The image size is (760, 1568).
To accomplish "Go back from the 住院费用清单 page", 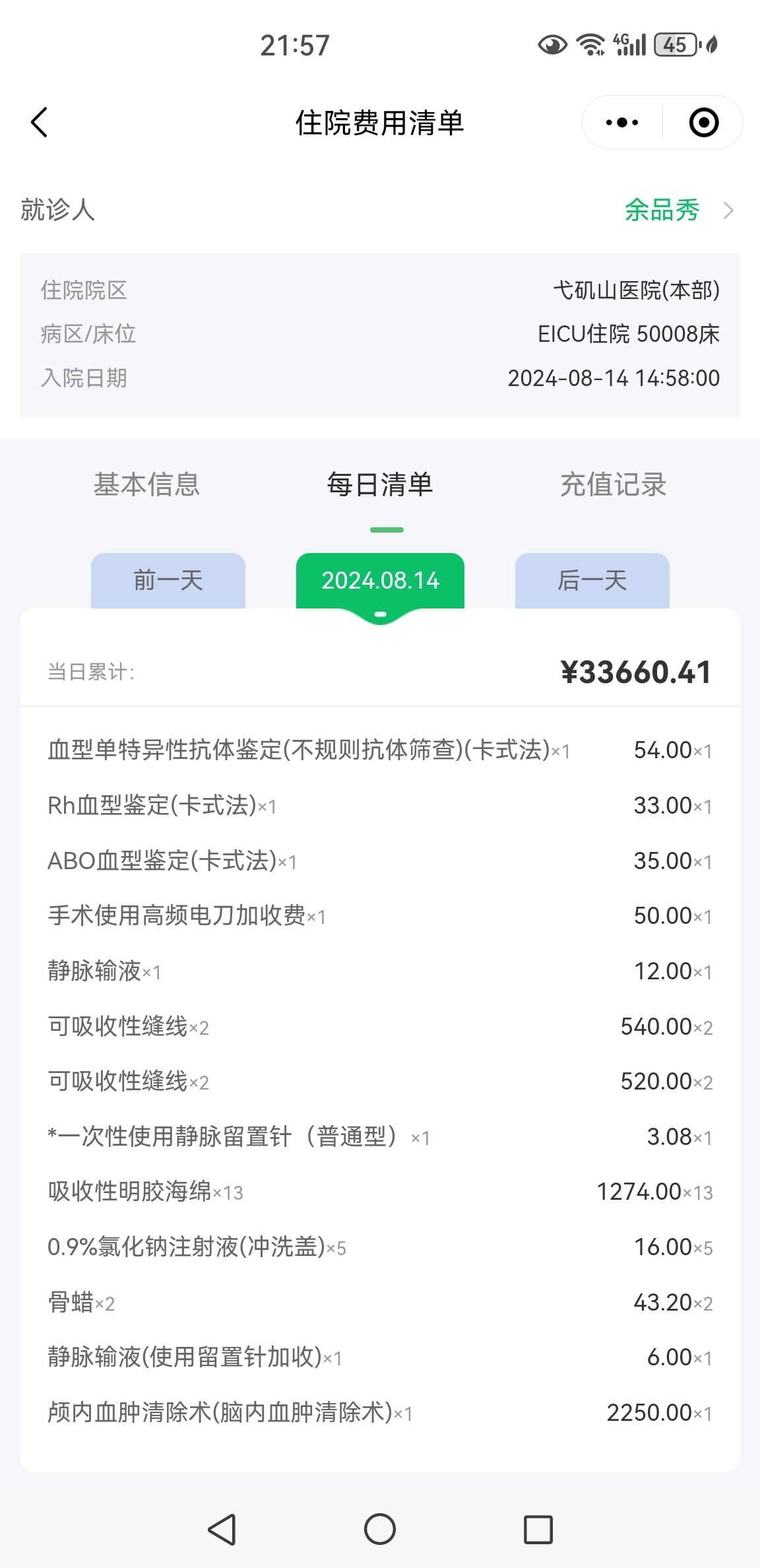I will [x=40, y=123].
